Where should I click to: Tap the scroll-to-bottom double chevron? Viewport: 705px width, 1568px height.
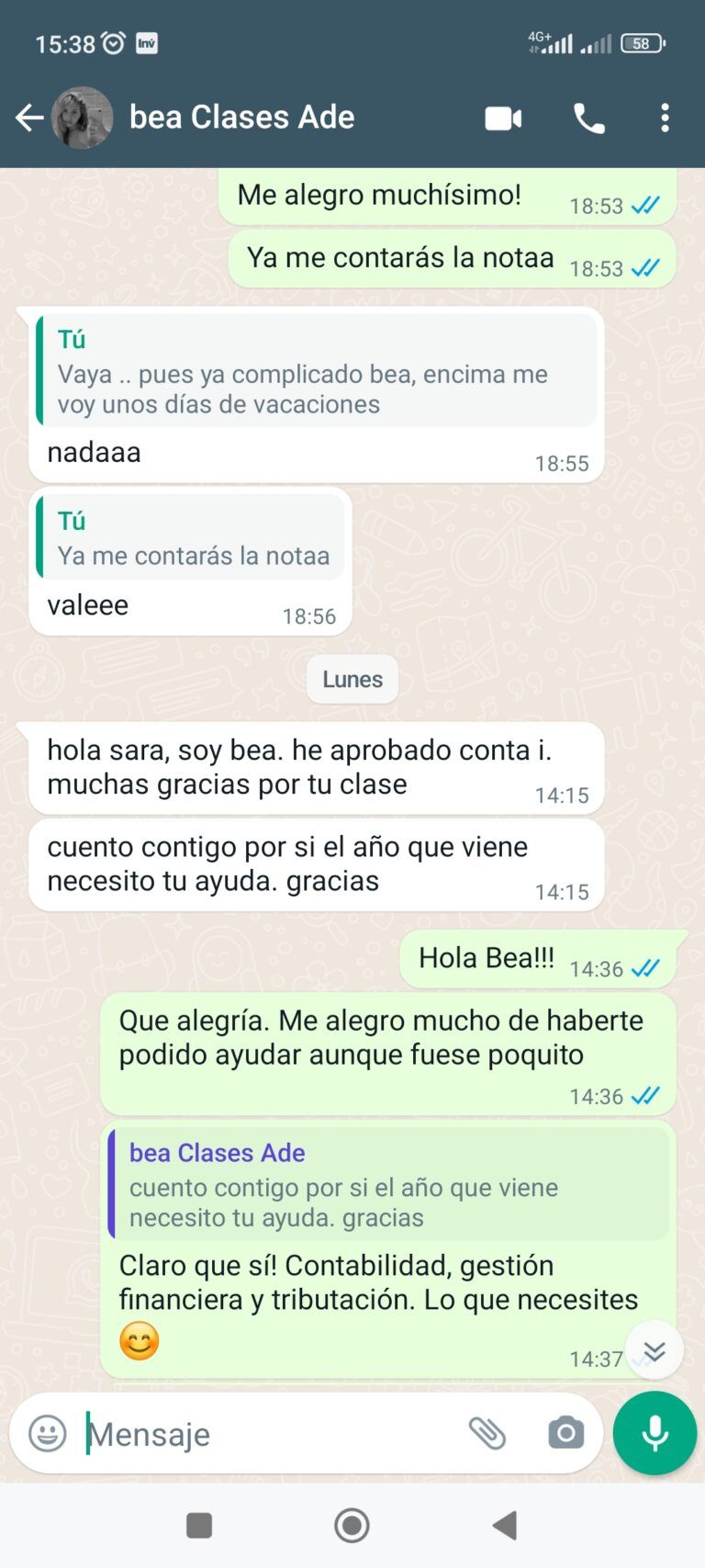tap(655, 1350)
